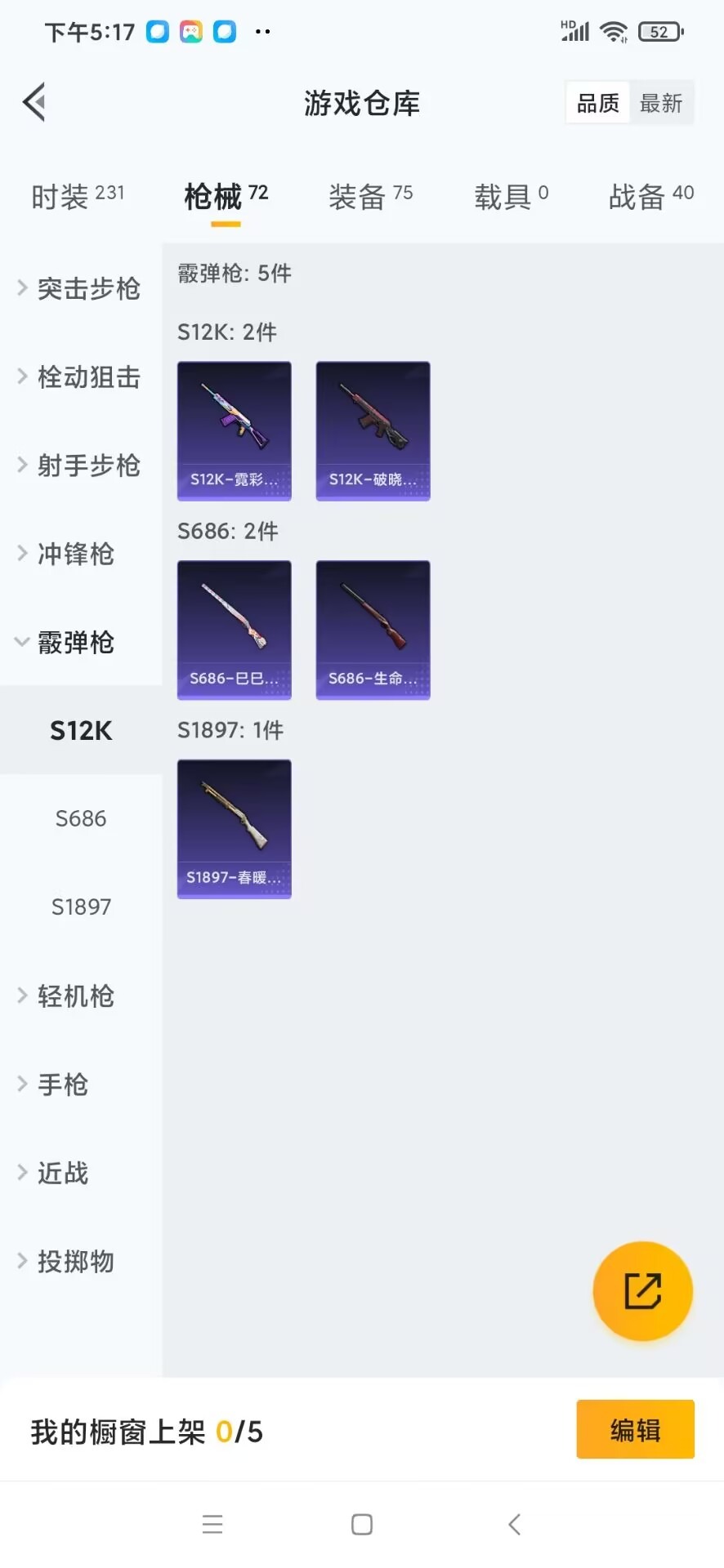This screenshot has height=1568, width=724.
Task: Open the S1897-春暖 skin card
Action: [x=235, y=829]
